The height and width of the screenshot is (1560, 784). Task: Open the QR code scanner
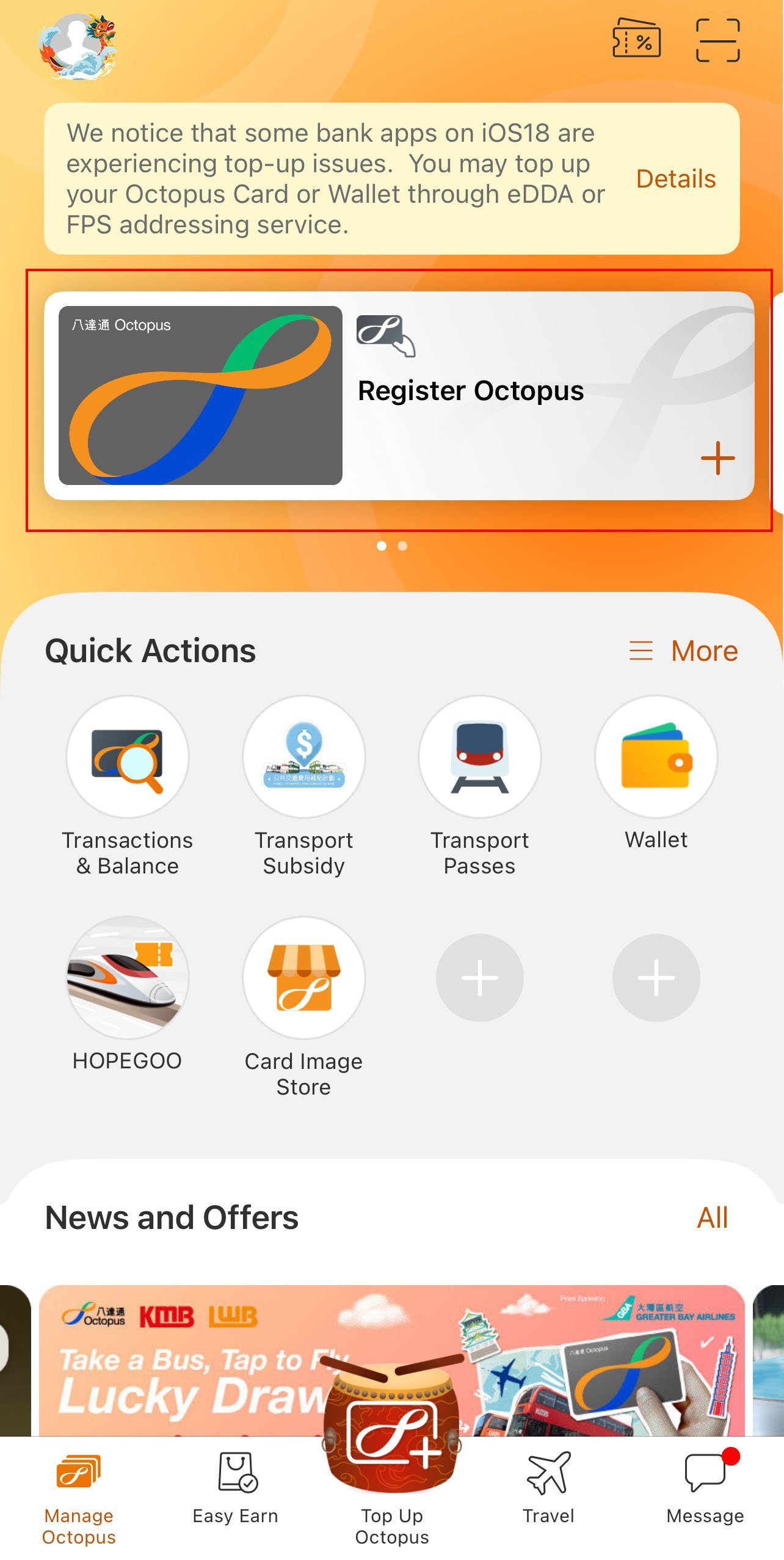click(717, 40)
